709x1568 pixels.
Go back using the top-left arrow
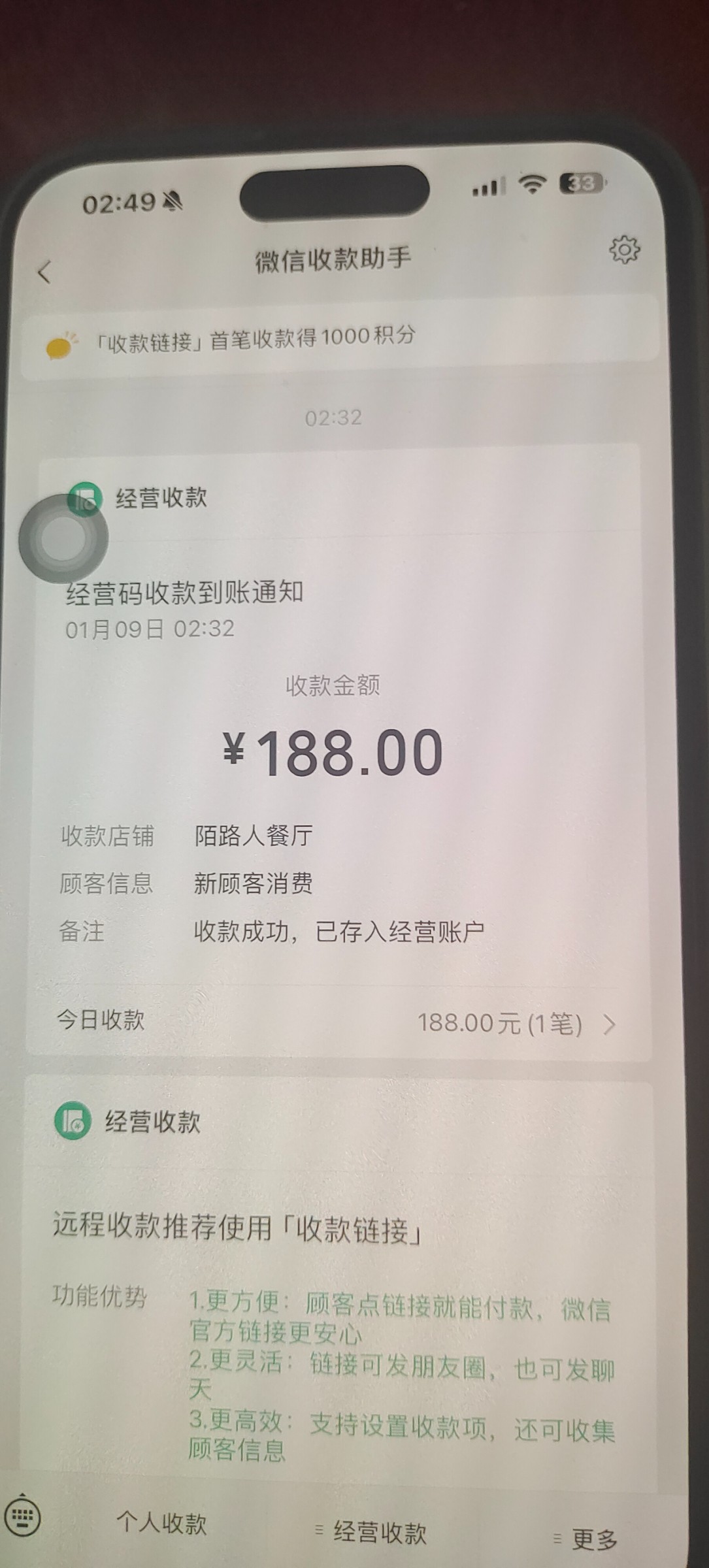click(x=44, y=272)
